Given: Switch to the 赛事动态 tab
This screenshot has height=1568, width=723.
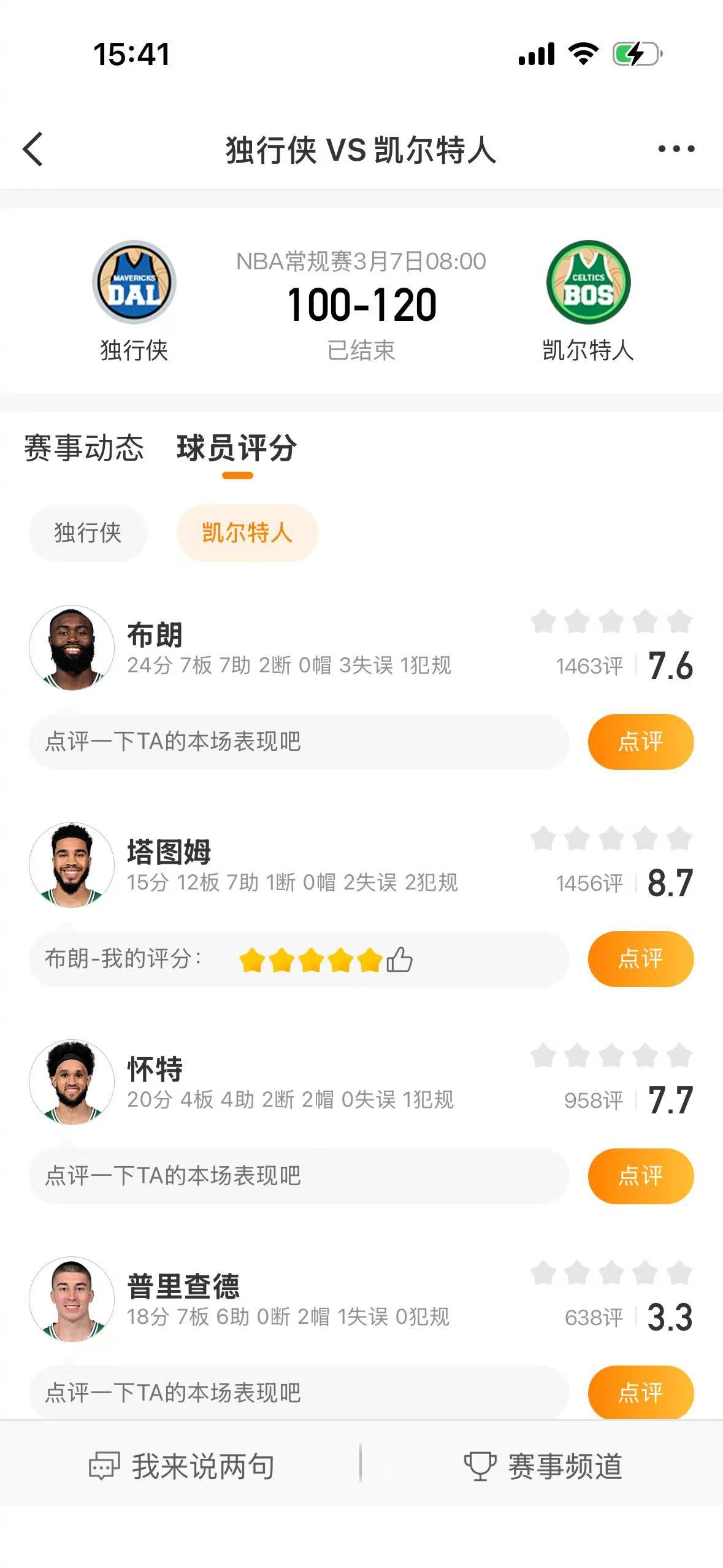Looking at the screenshot, I should point(85,450).
